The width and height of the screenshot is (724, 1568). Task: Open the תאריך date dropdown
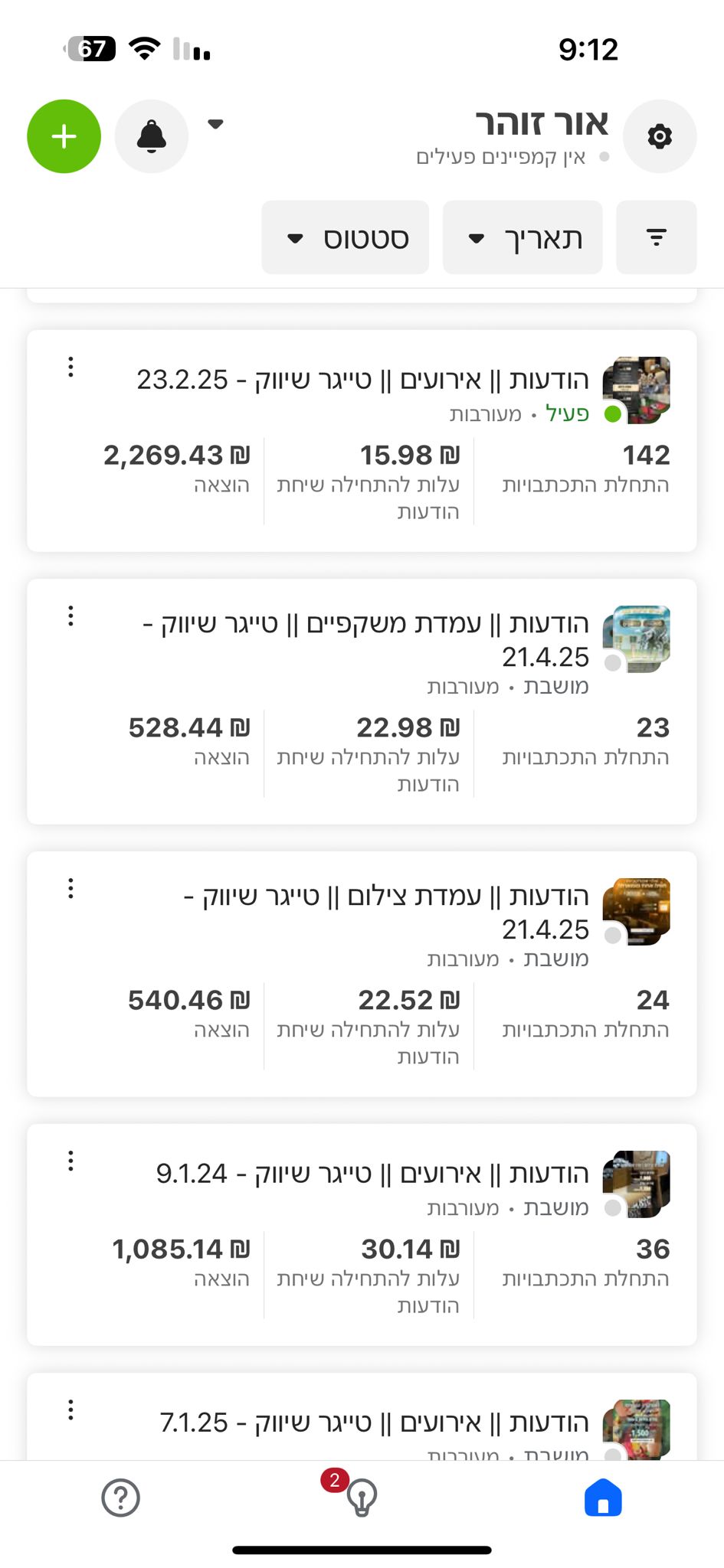coord(523,237)
